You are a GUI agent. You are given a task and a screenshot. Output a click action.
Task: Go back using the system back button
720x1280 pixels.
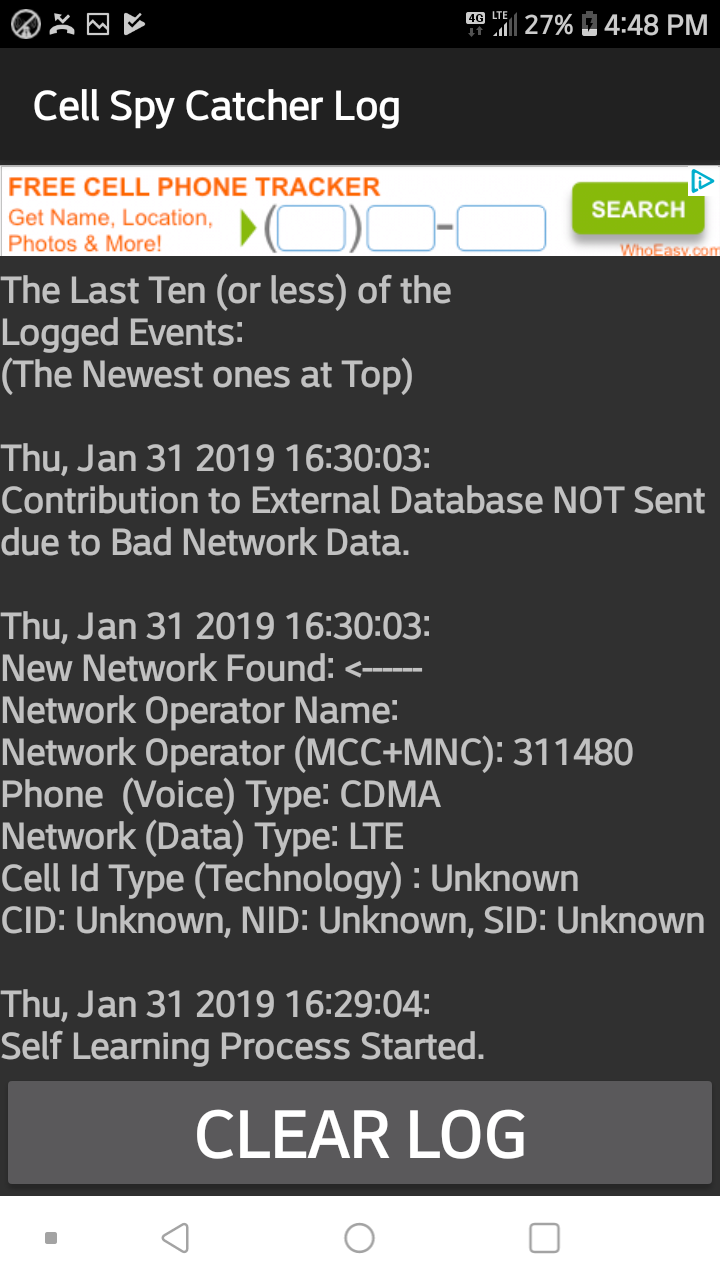175,1238
